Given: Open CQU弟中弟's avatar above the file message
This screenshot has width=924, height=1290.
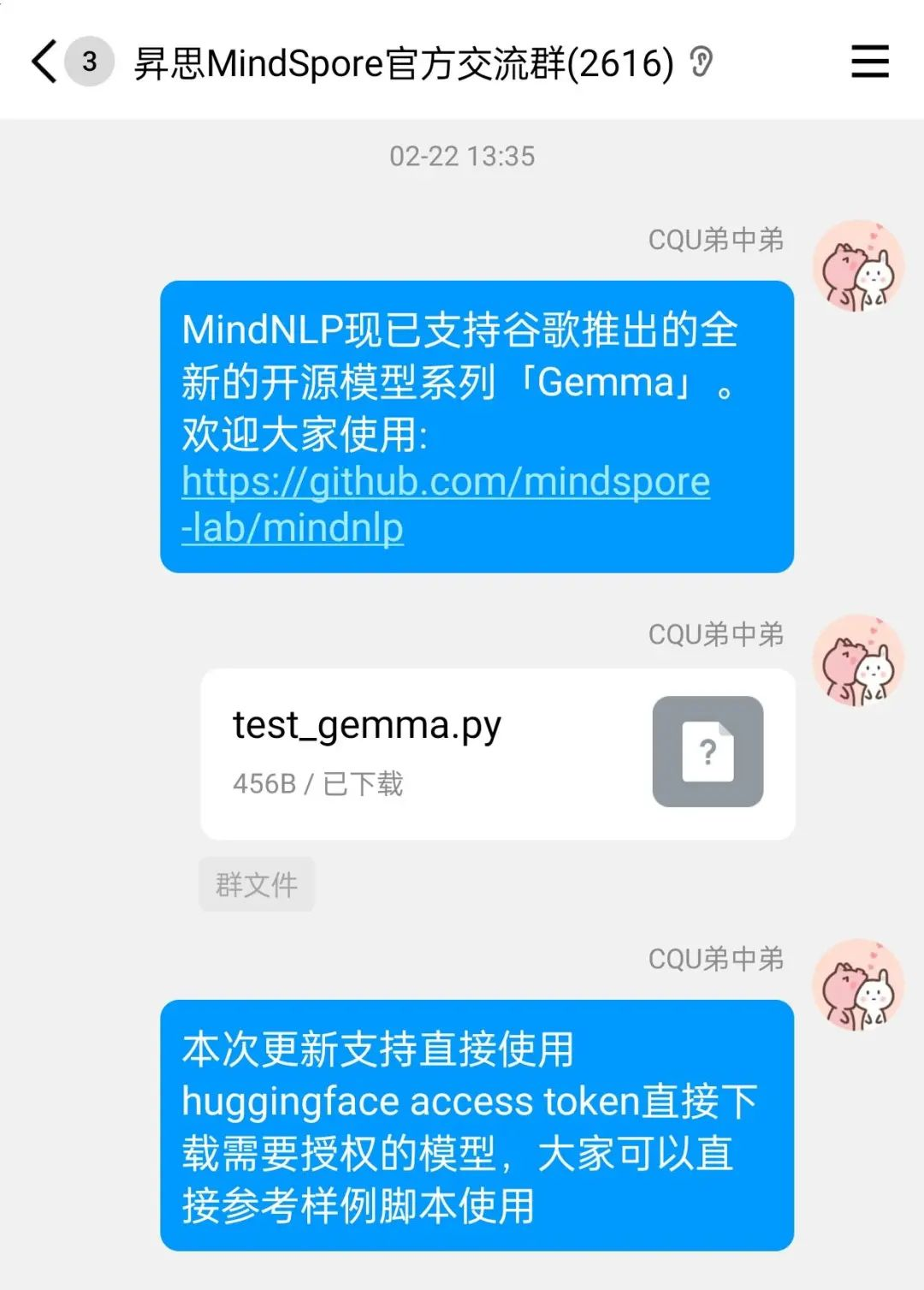Looking at the screenshot, I should tap(858, 659).
